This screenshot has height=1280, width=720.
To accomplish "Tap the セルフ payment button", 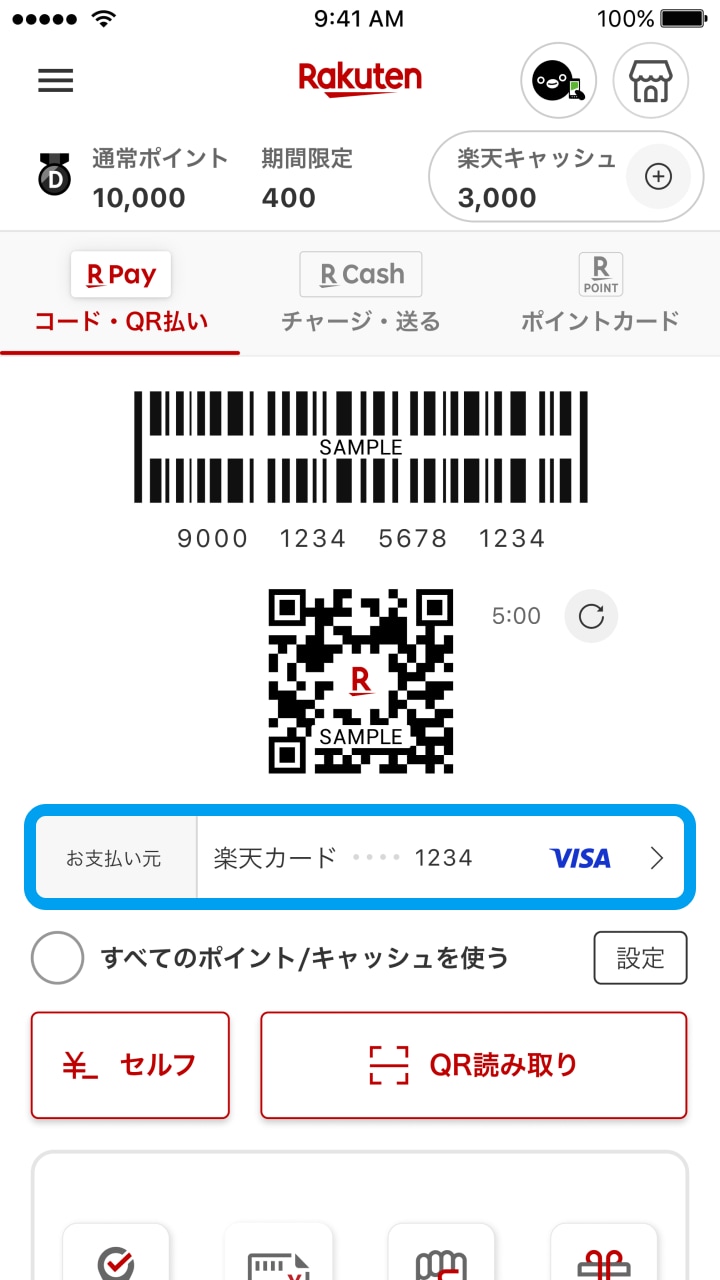I will (x=130, y=1064).
